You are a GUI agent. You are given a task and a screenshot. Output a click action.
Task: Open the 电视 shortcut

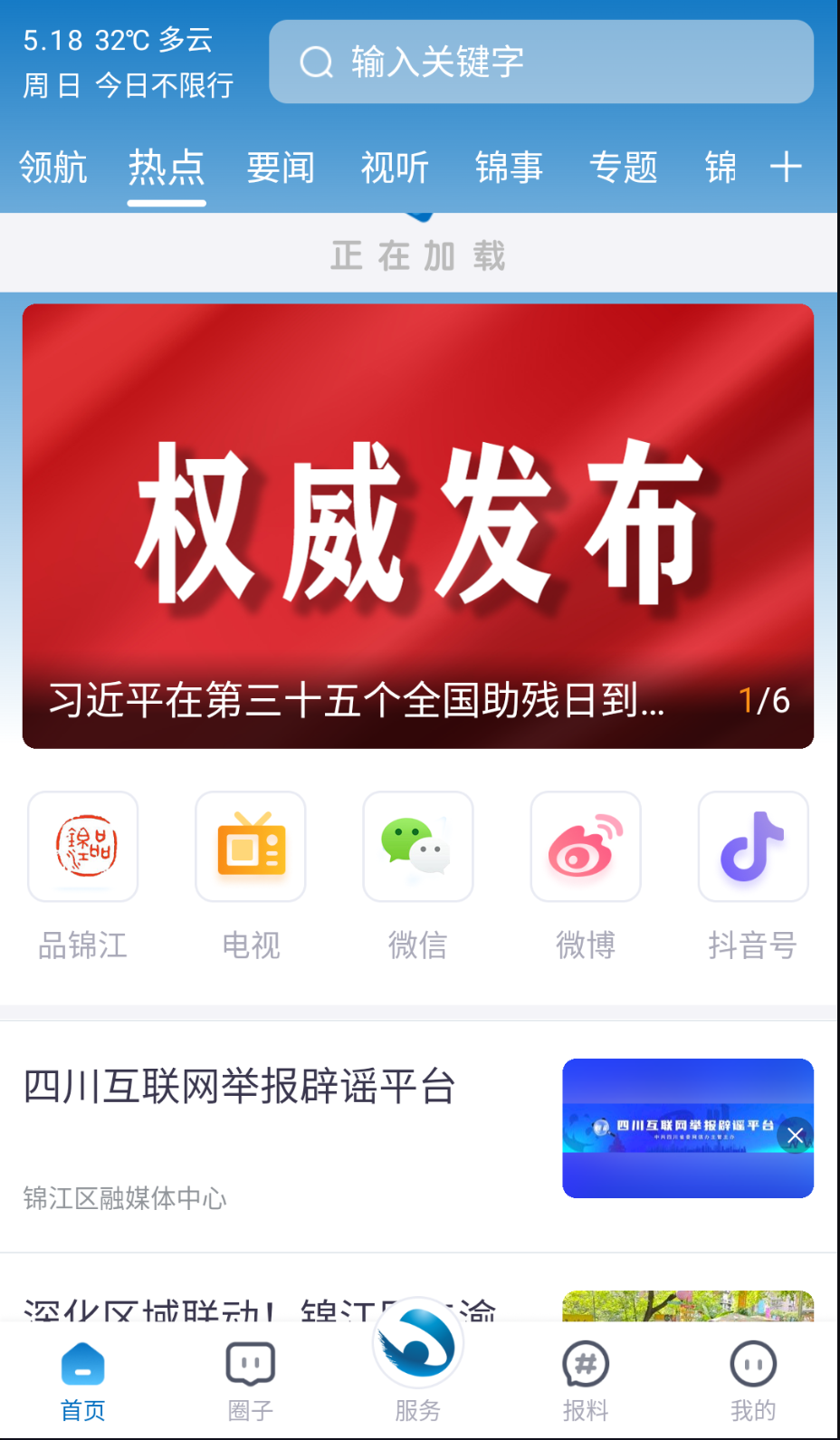pyautogui.click(x=251, y=848)
